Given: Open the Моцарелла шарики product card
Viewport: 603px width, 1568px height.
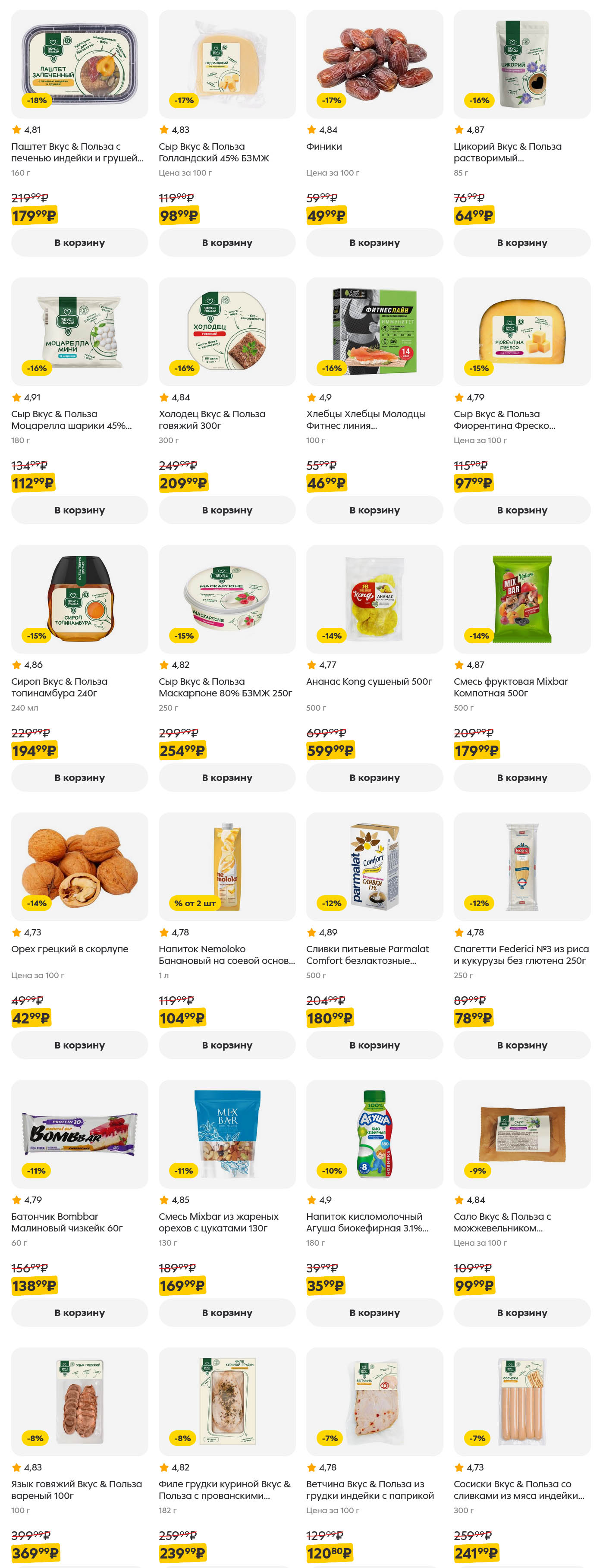Looking at the screenshot, I should pos(79,332).
